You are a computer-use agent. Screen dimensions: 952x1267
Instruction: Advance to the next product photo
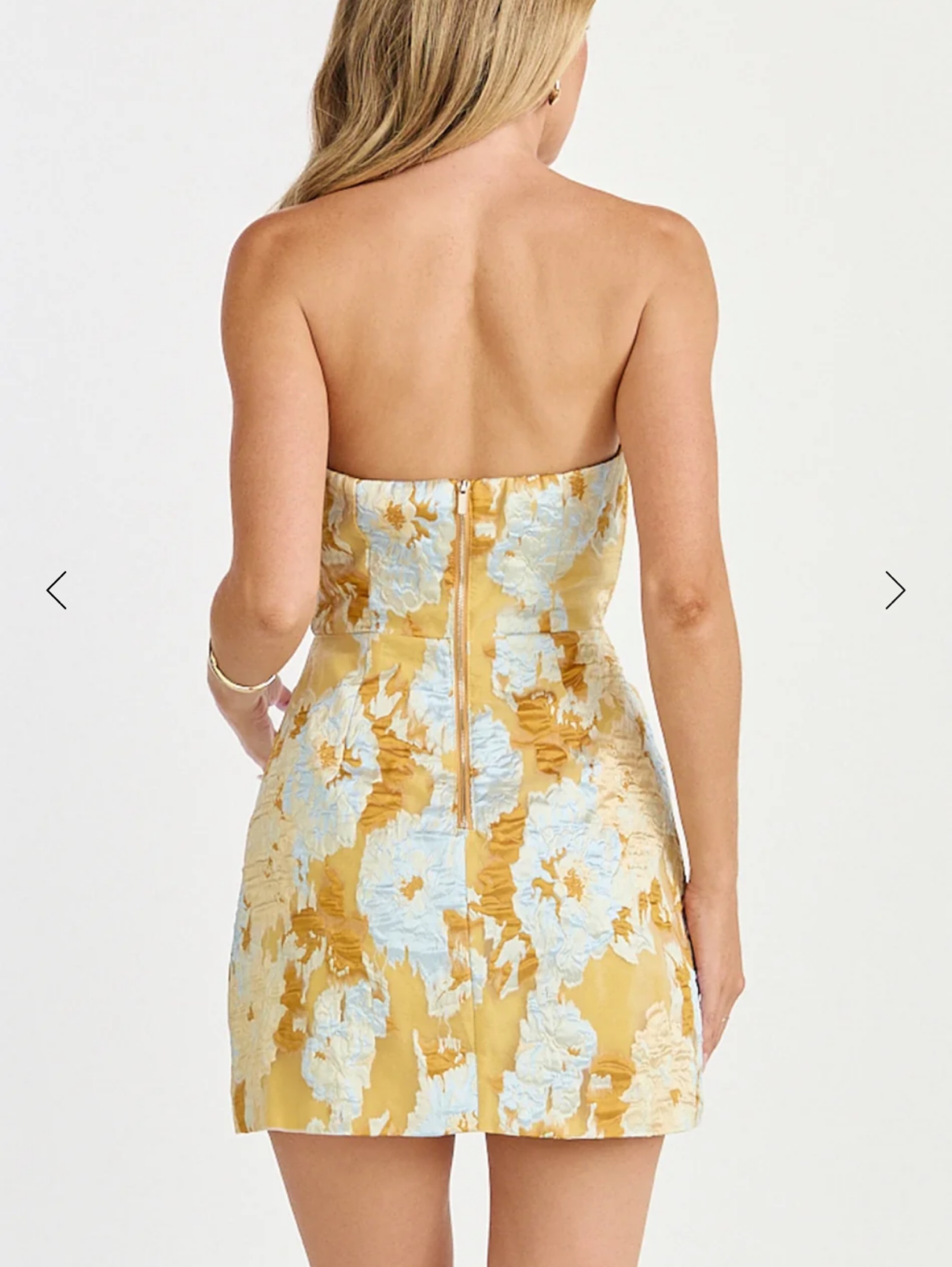tap(895, 590)
